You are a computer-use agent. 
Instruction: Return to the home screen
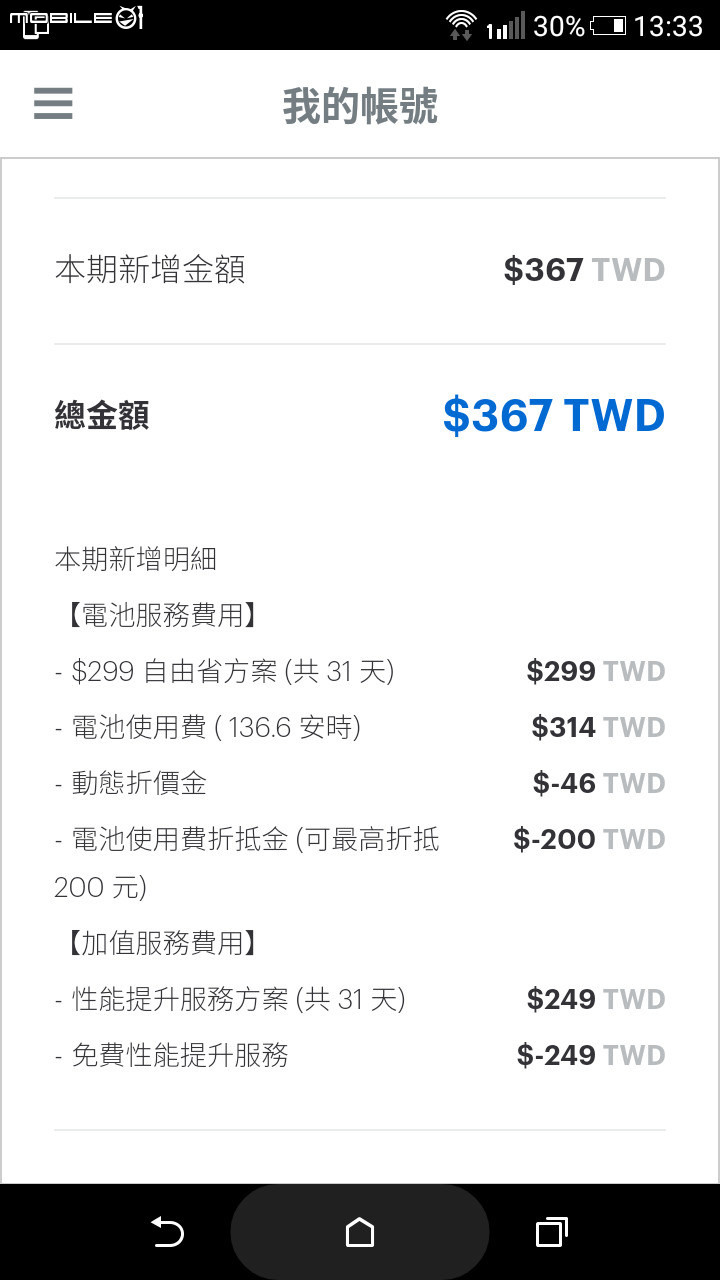[x=360, y=1233]
